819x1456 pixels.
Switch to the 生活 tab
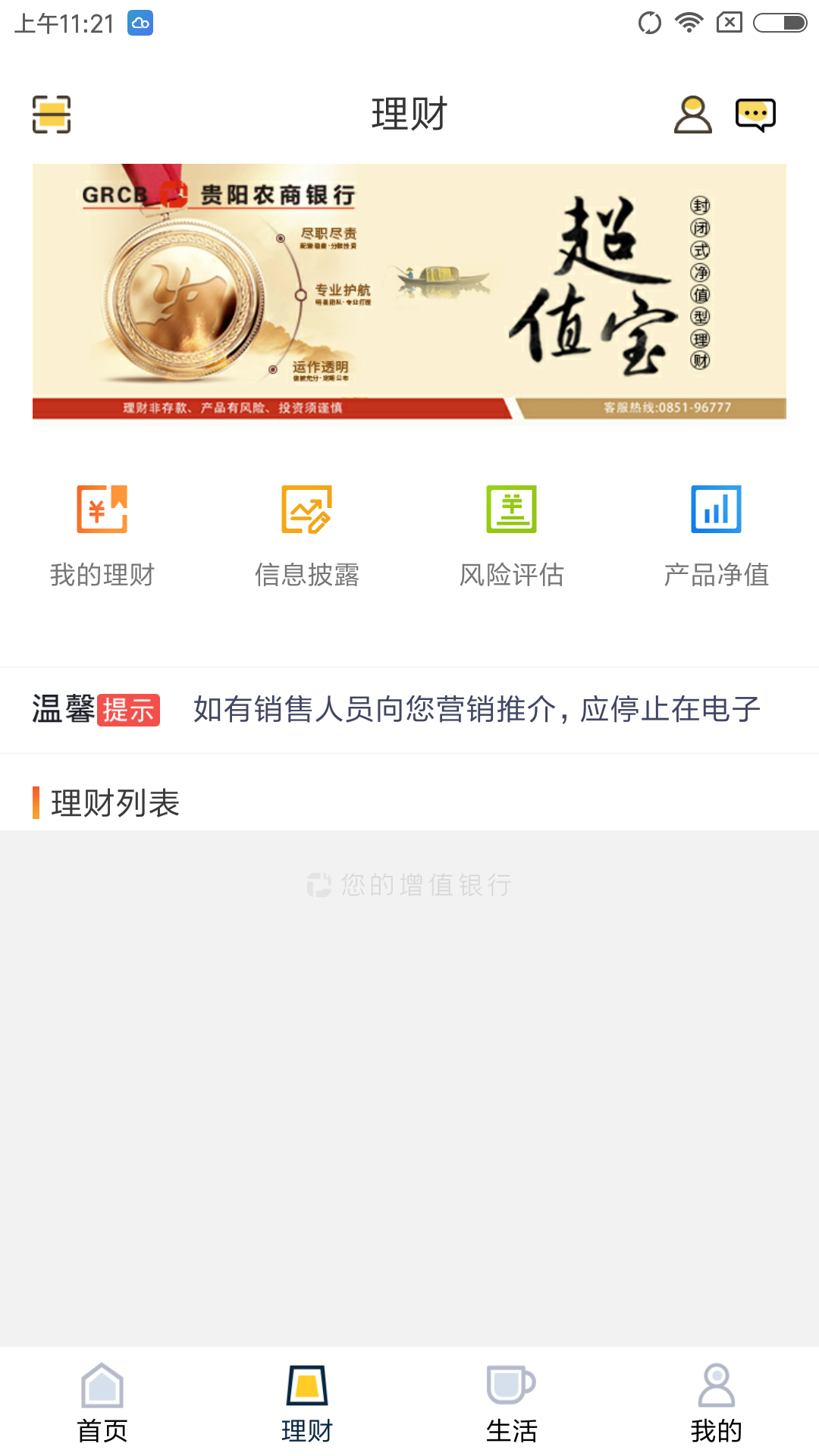point(512,1403)
